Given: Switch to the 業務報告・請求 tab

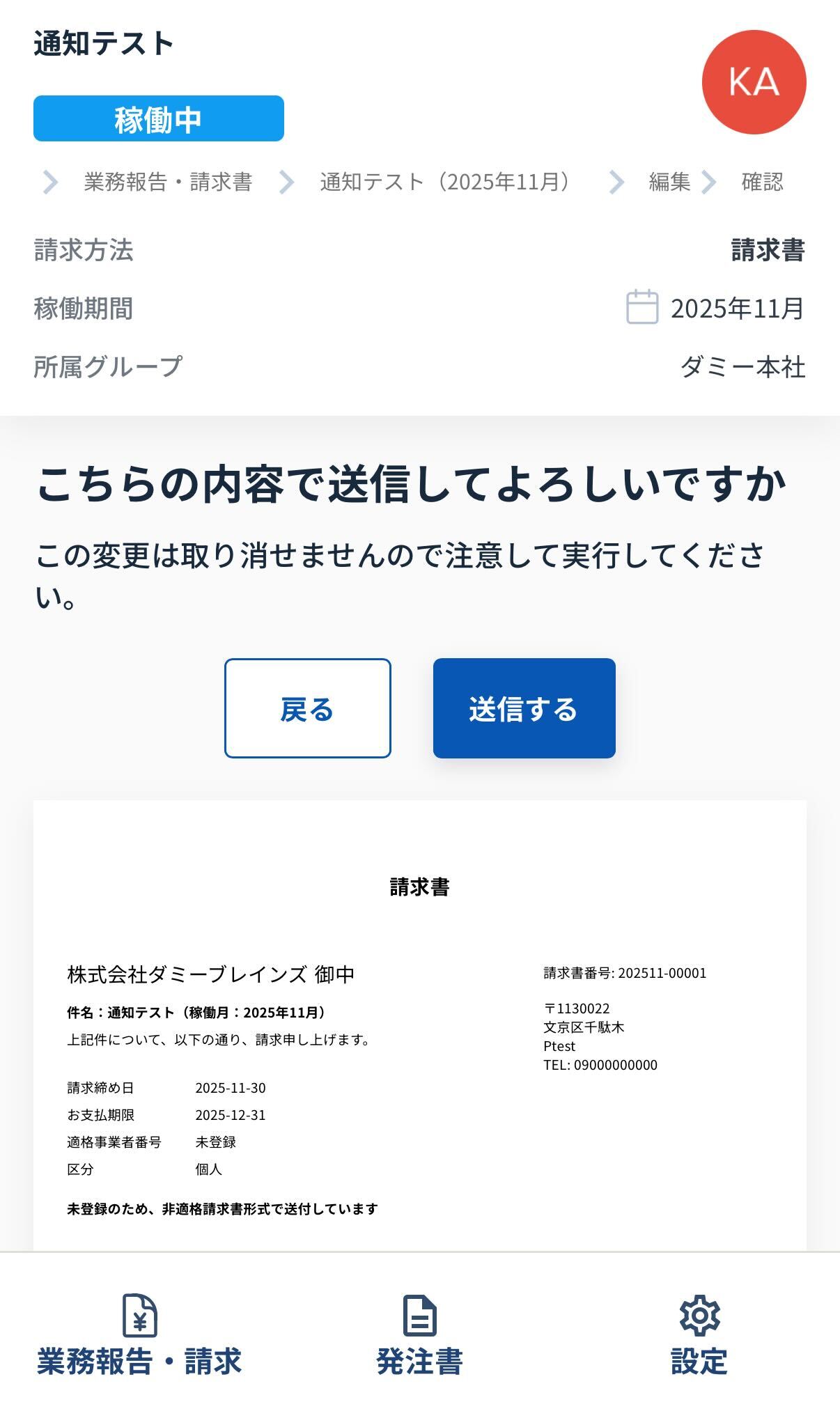Looking at the screenshot, I should click(139, 1335).
